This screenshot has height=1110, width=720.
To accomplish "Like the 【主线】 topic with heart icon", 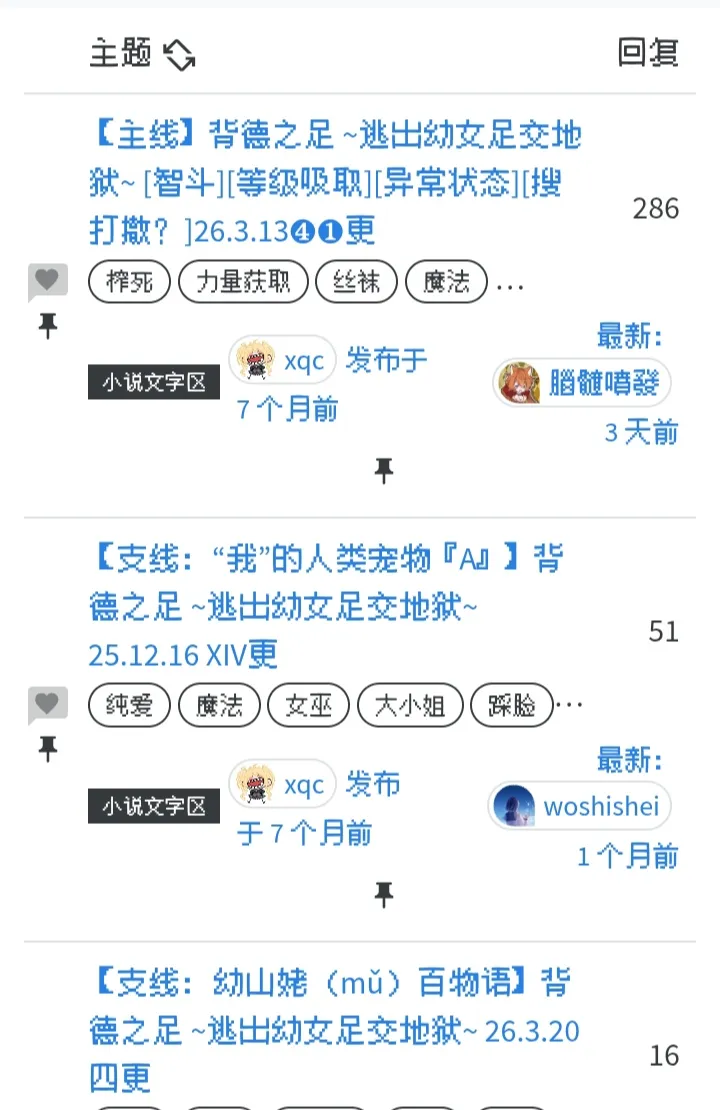I will point(47,281).
